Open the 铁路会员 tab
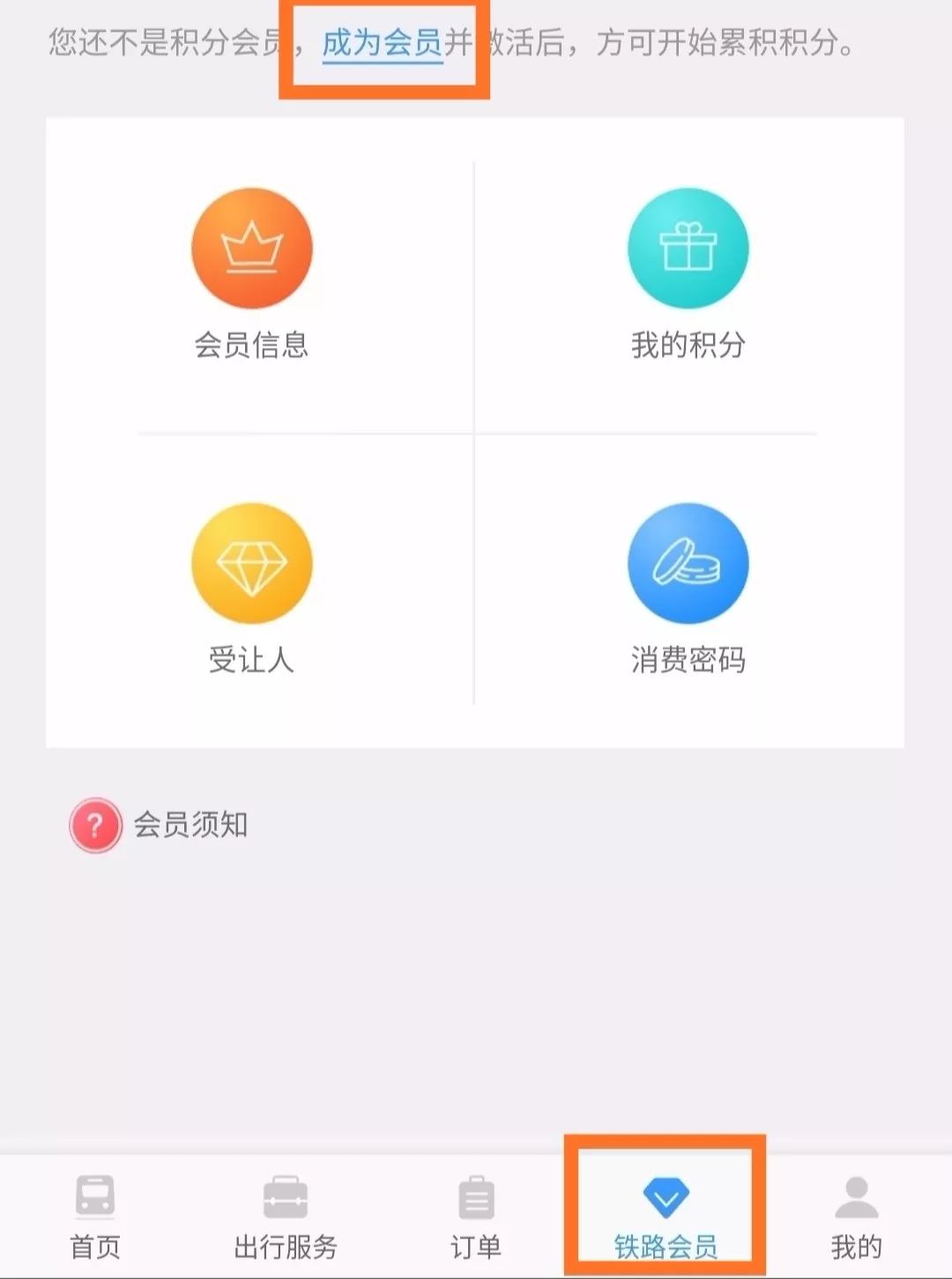 tap(666, 1246)
